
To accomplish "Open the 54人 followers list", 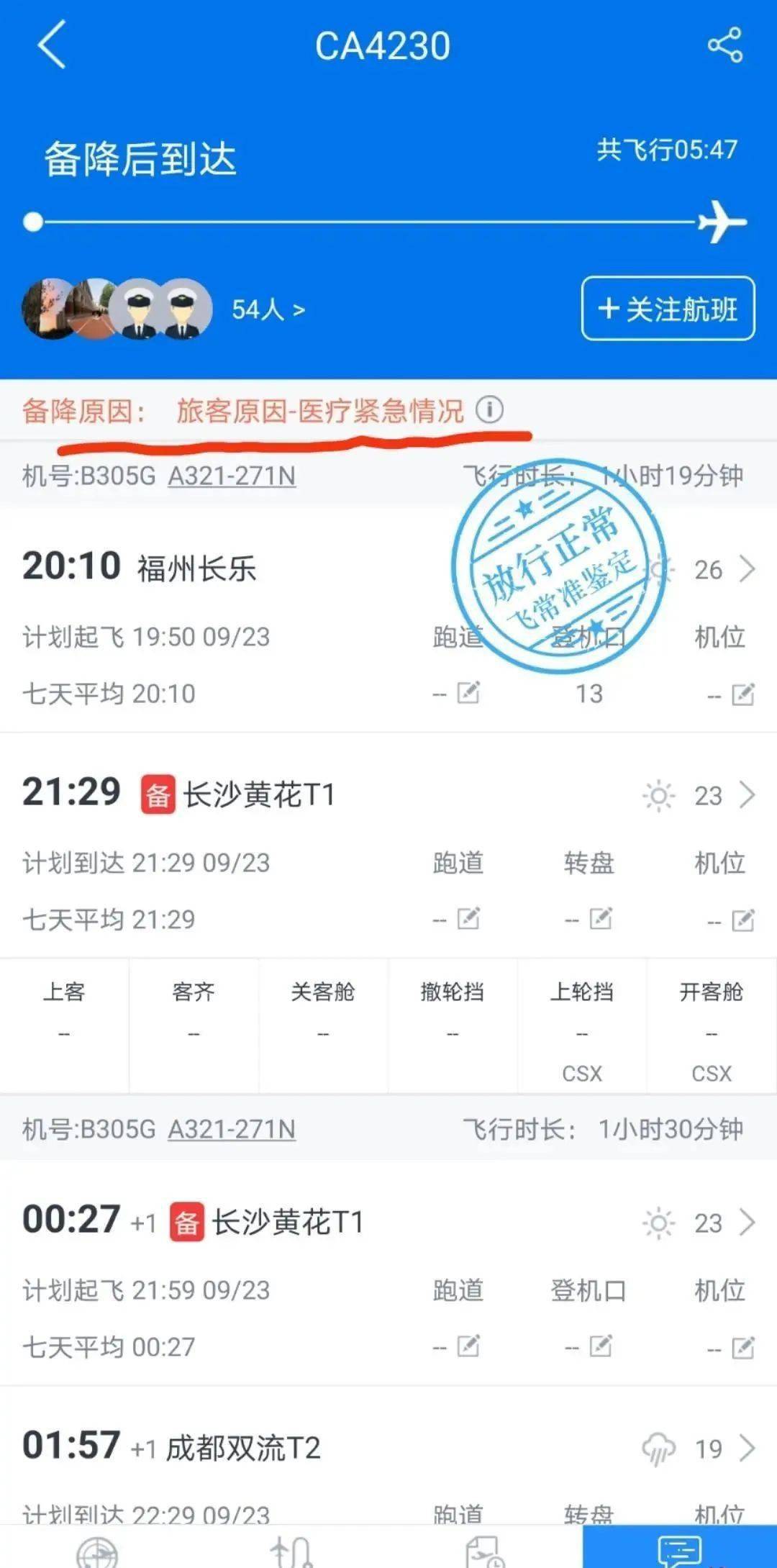I will tap(268, 309).
